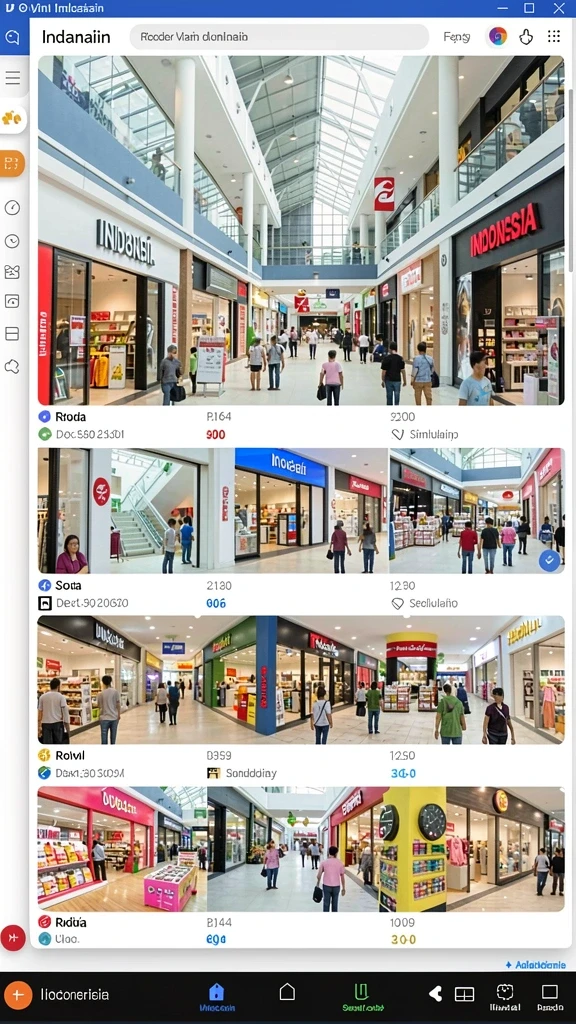This screenshot has width=576, height=1024.
Task: Tap the share icon in the bottom bar
Action: coord(436,994)
